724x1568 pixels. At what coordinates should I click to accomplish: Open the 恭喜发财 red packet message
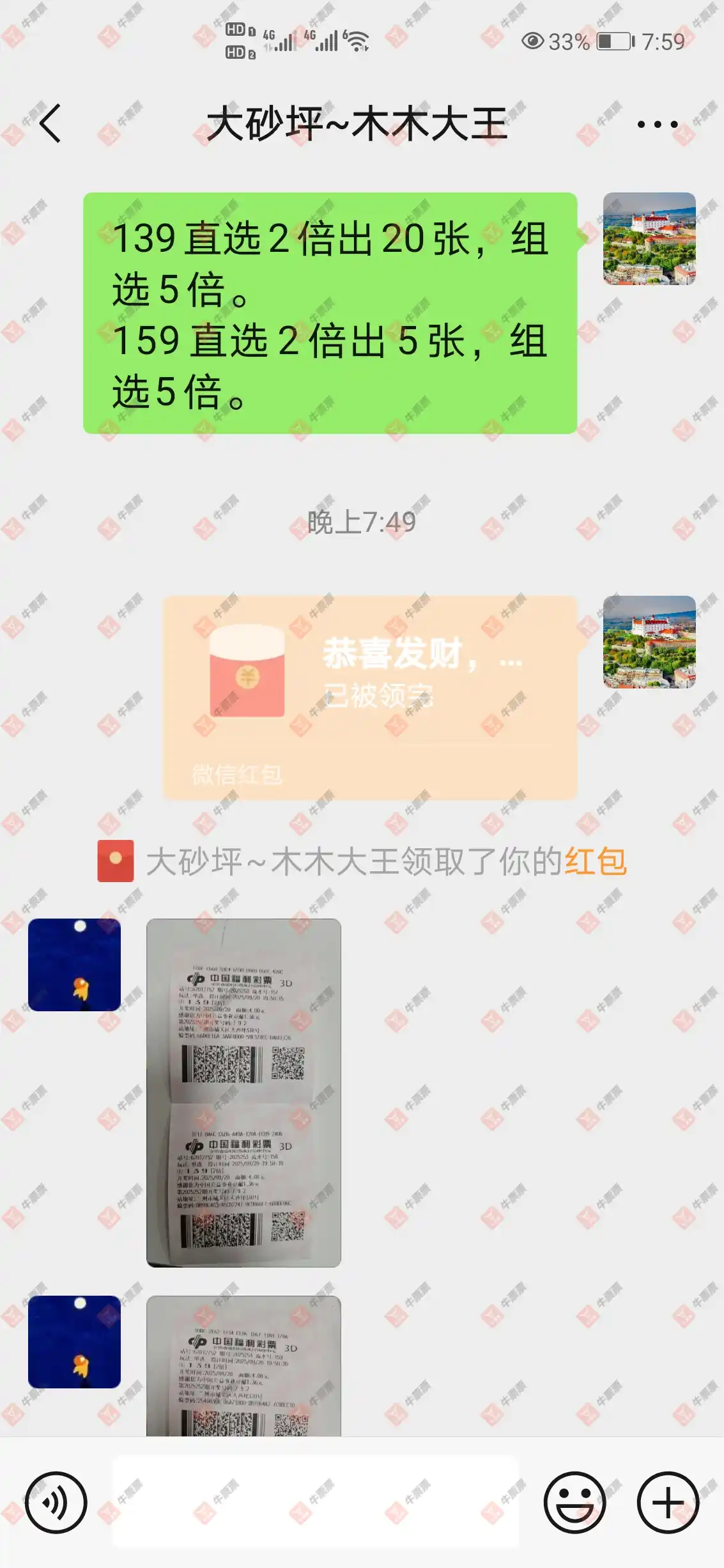(x=370, y=697)
